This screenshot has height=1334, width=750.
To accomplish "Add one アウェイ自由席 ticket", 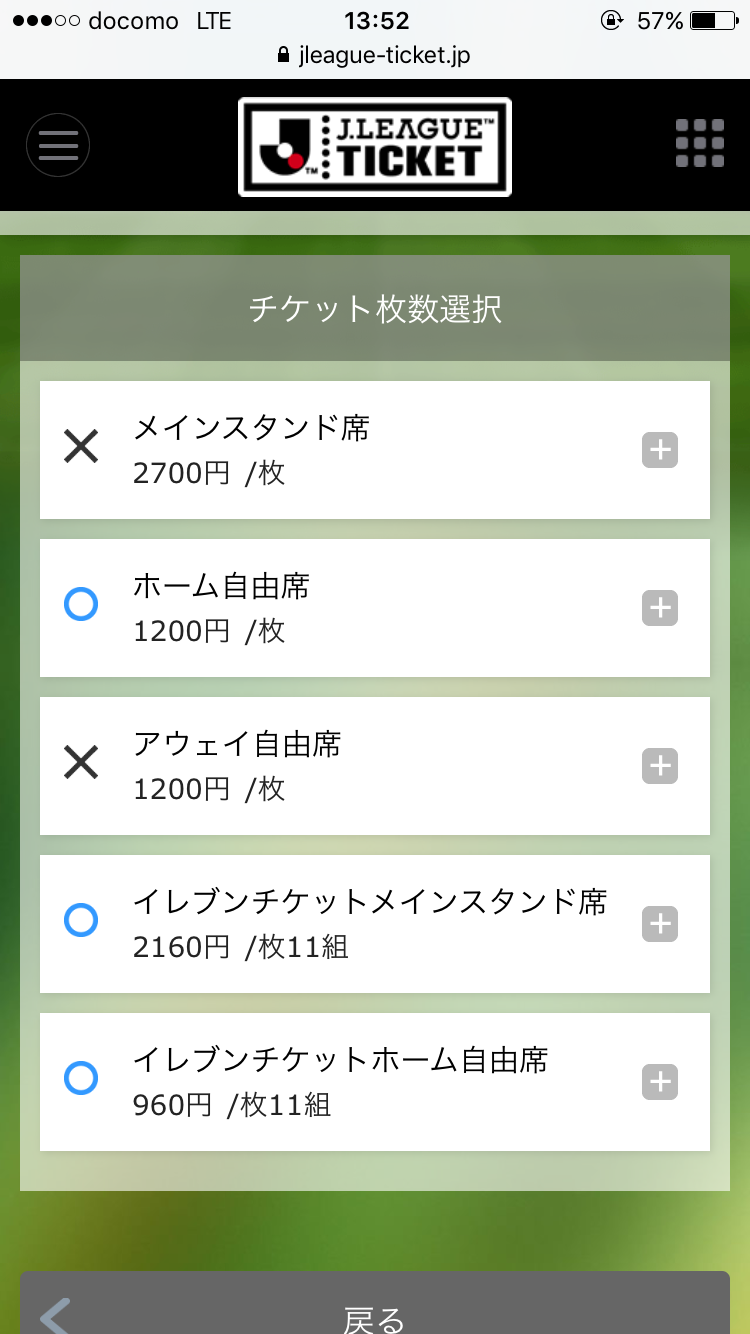I will pyautogui.click(x=660, y=766).
